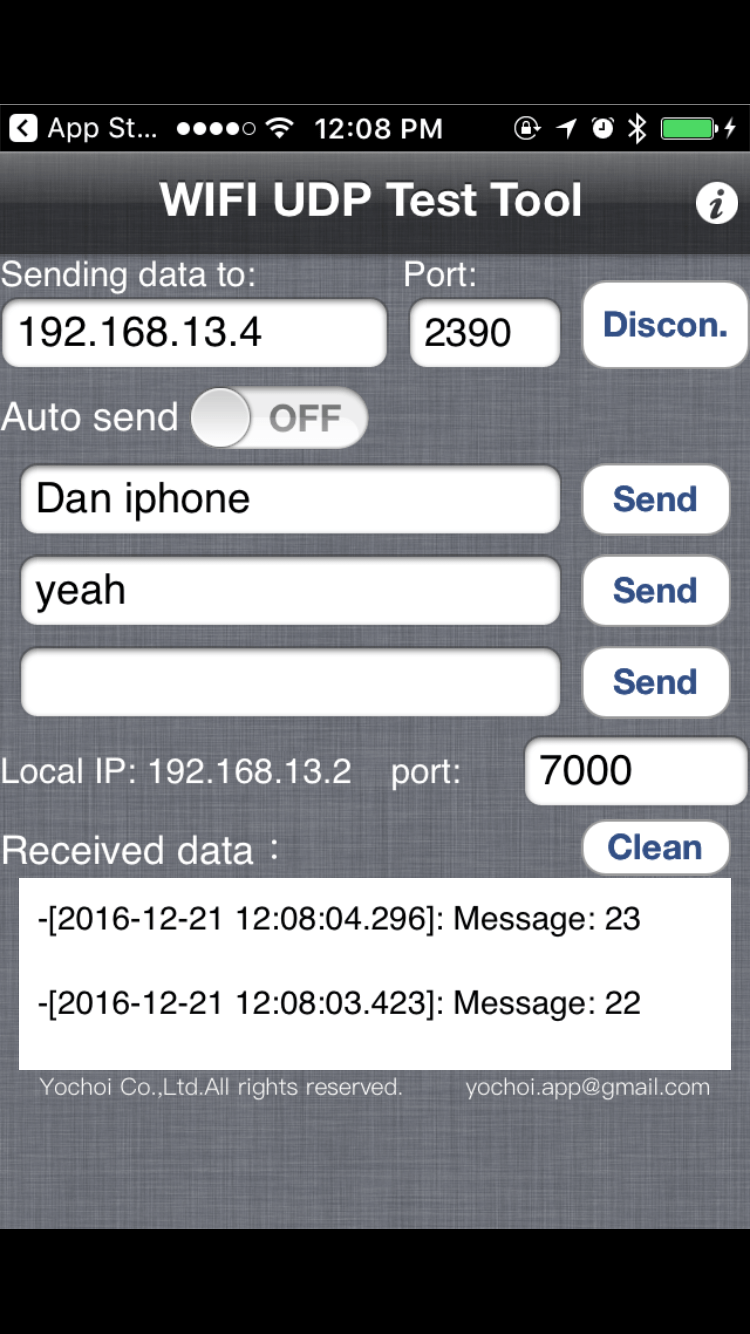Clear received data with Clean button

(655, 848)
